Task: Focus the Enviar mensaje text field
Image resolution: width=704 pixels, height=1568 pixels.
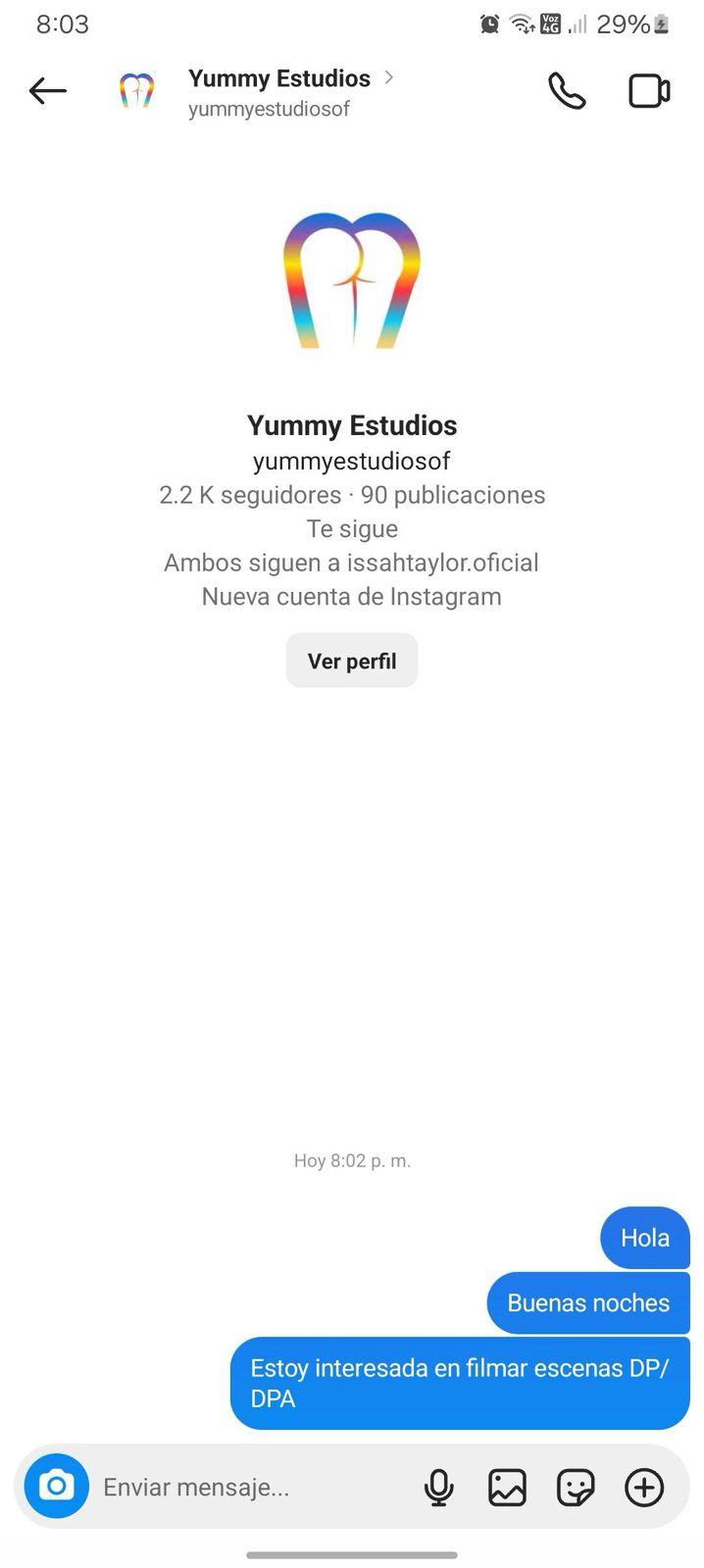Action: point(245,1488)
